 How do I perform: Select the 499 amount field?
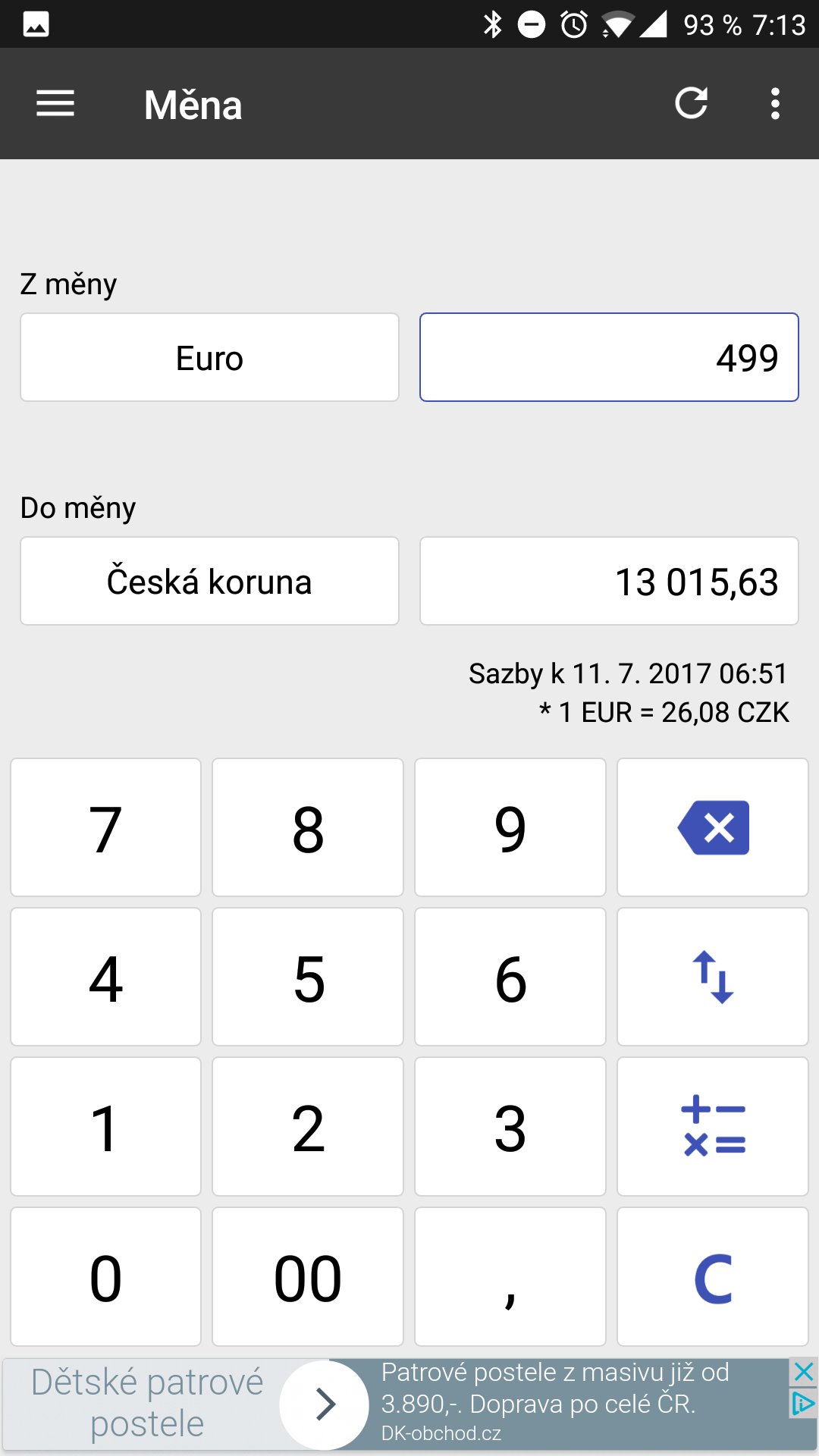[x=609, y=357]
